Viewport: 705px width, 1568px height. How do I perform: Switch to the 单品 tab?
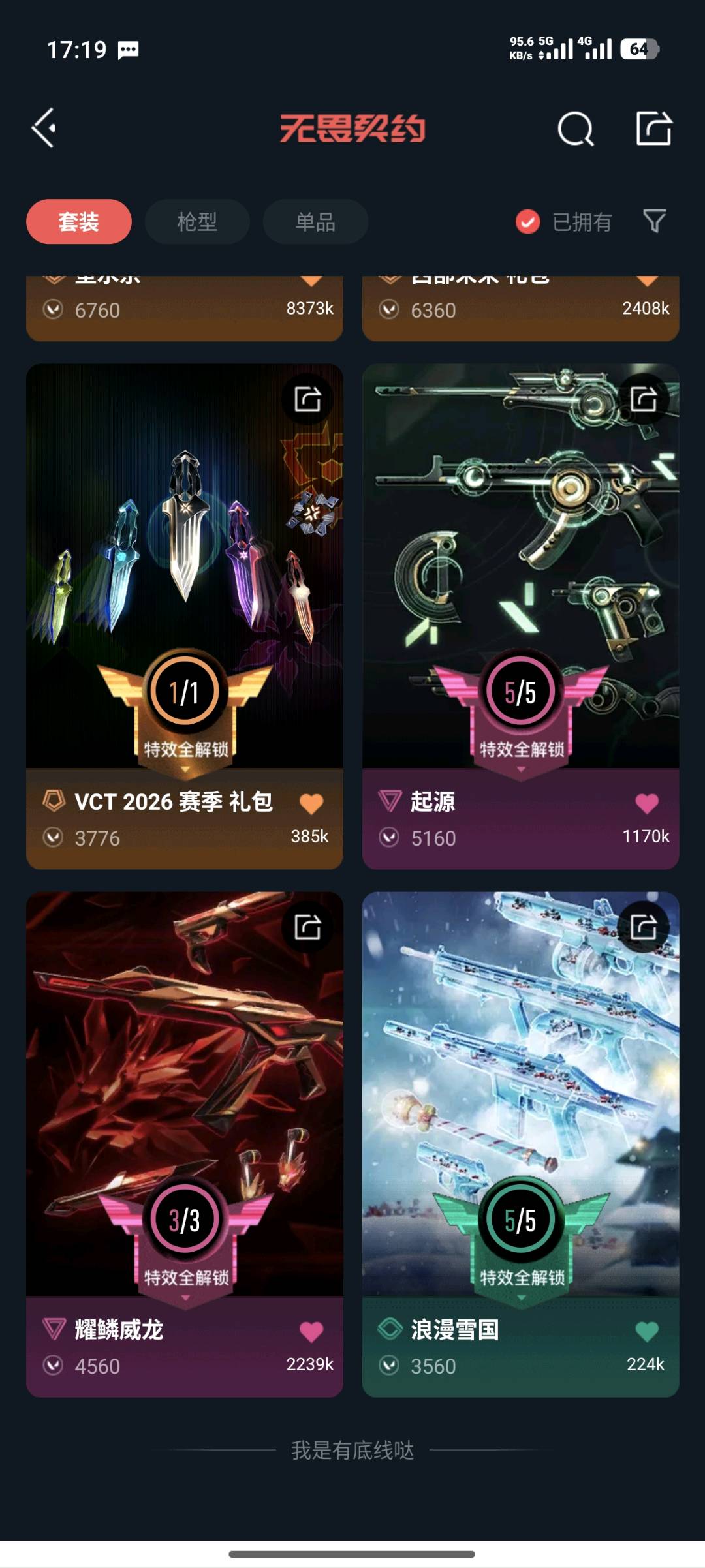[x=315, y=222]
